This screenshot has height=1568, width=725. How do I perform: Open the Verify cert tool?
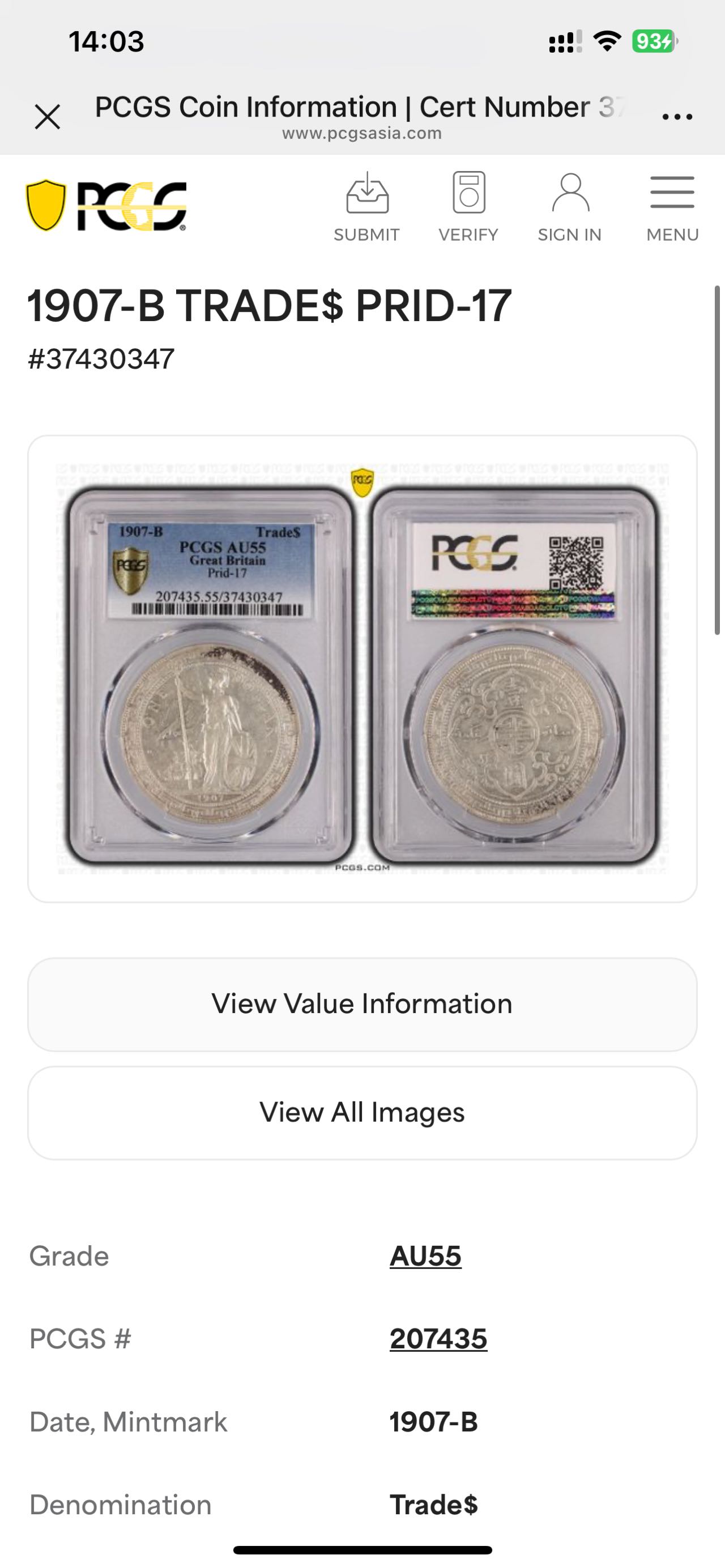pos(468,208)
